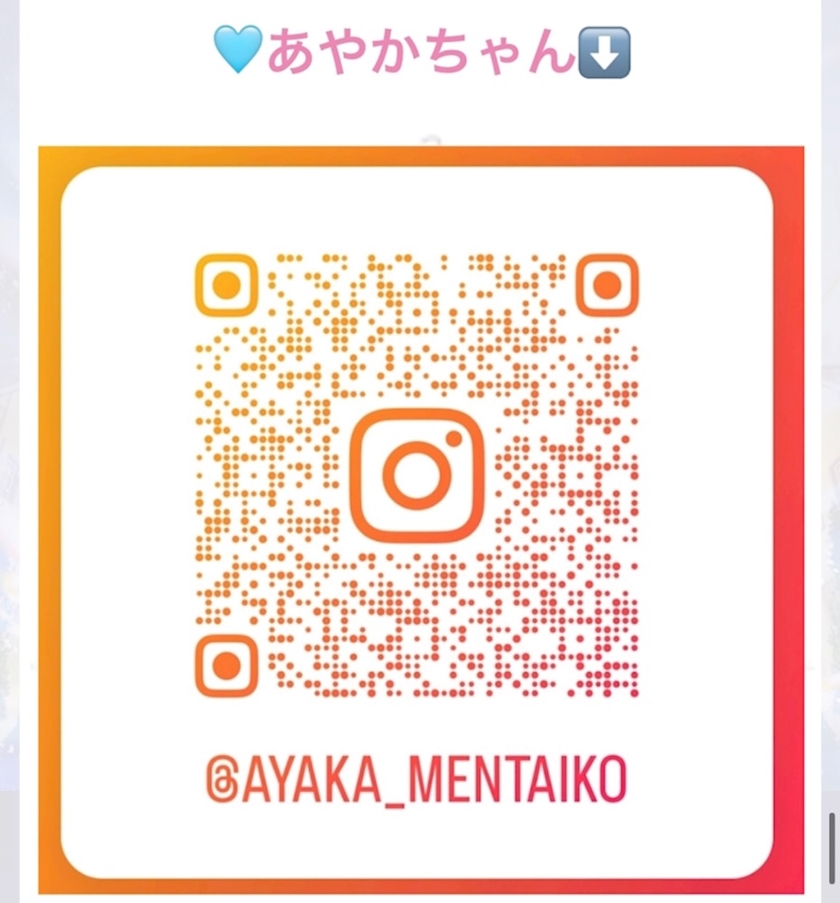This screenshot has height=903, width=840.
Task: Open the ayaka_mentaiko Instagram QR image
Action: (420, 518)
